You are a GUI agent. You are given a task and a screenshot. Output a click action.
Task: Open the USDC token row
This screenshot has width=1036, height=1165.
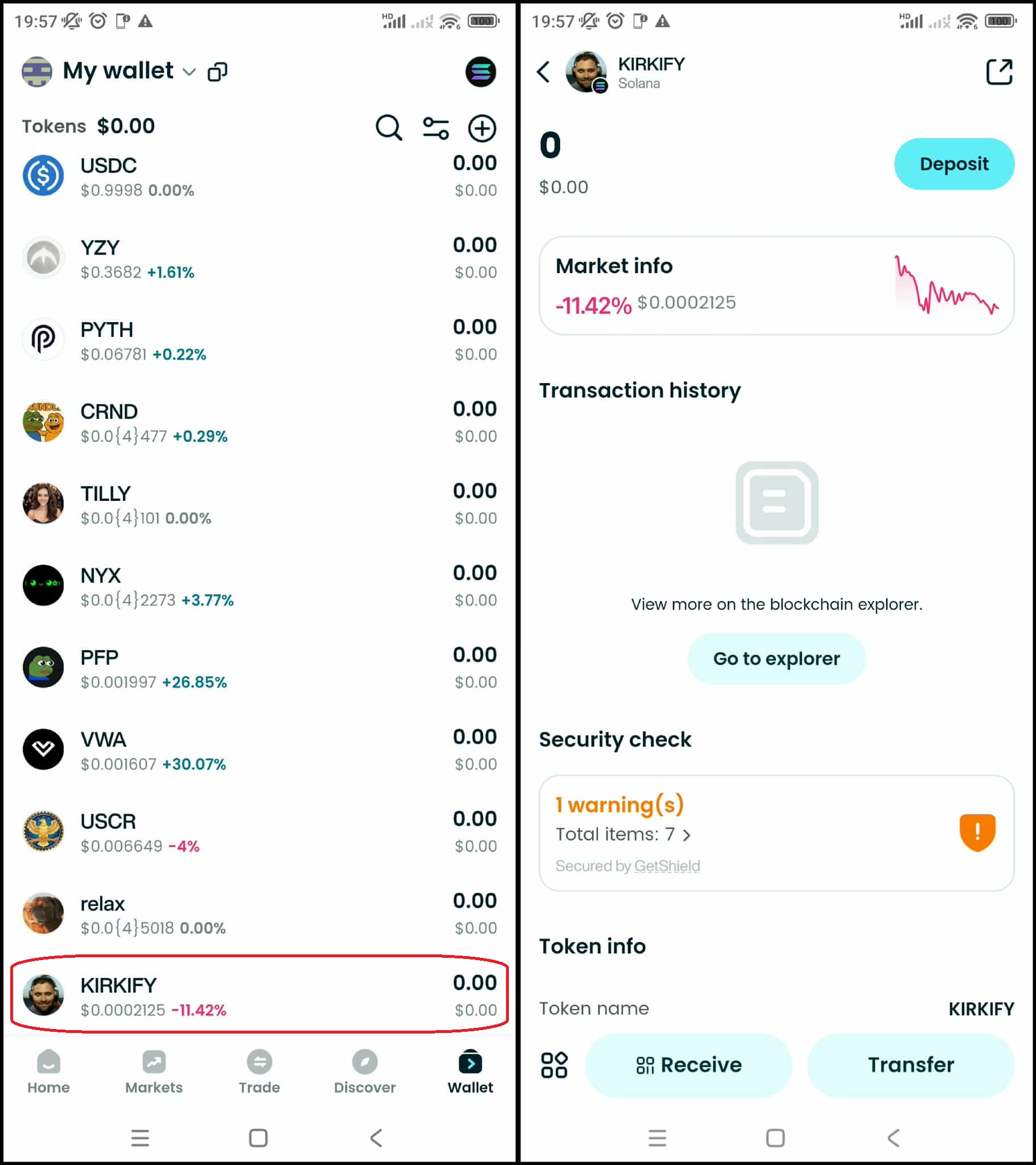[x=259, y=176]
